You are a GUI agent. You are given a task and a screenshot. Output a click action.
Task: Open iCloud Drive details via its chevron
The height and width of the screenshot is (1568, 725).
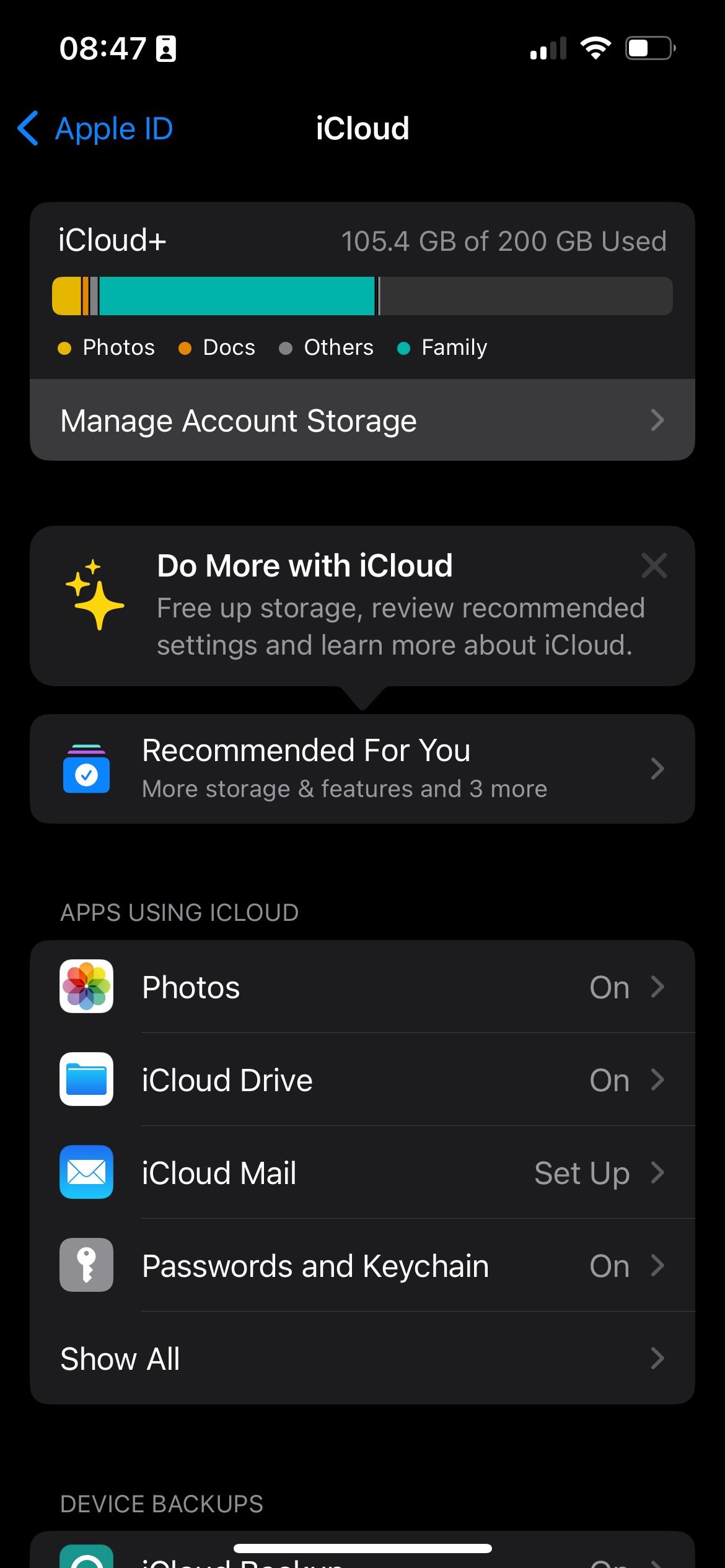(x=658, y=1079)
